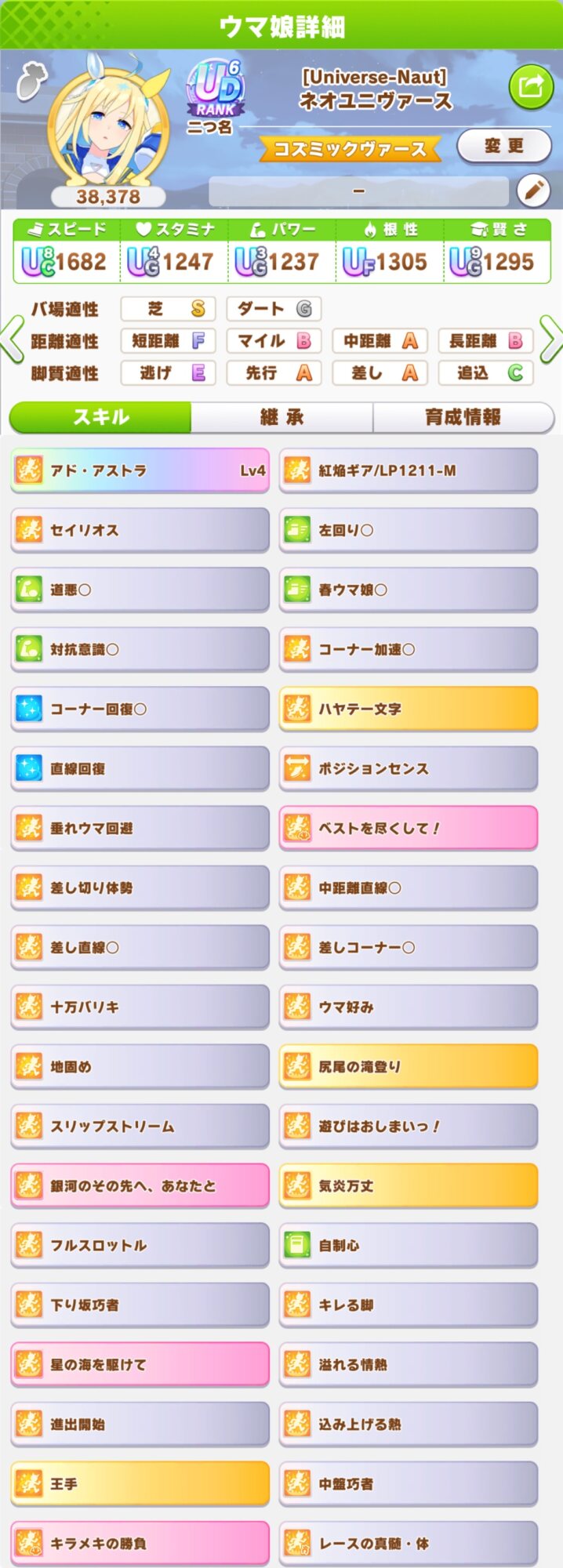The width and height of the screenshot is (563, 1568).
Task: Open the アド・アストラ Lv4 skill
Action: click(x=140, y=470)
